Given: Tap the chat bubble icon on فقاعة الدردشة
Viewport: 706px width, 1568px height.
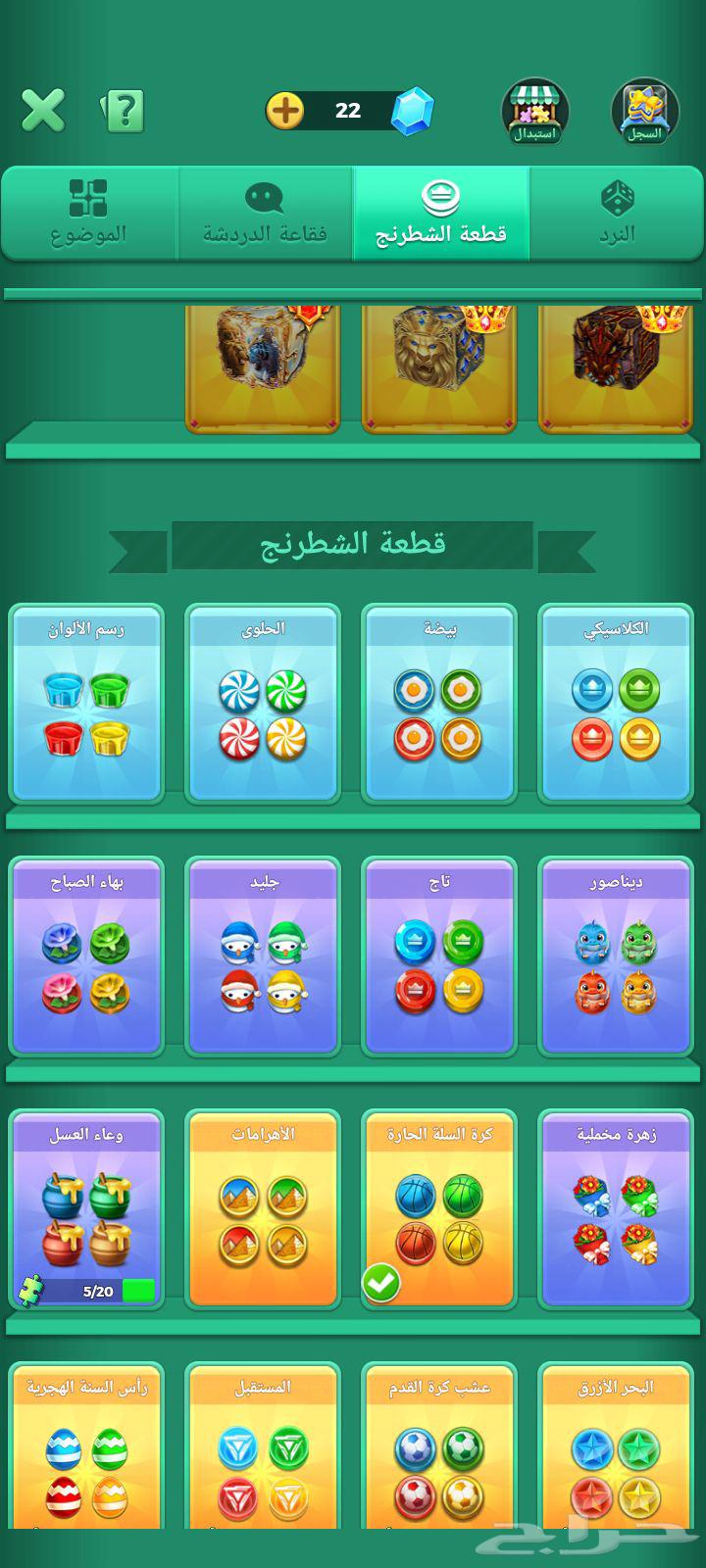Looking at the screenshot, I should point(263,199).
